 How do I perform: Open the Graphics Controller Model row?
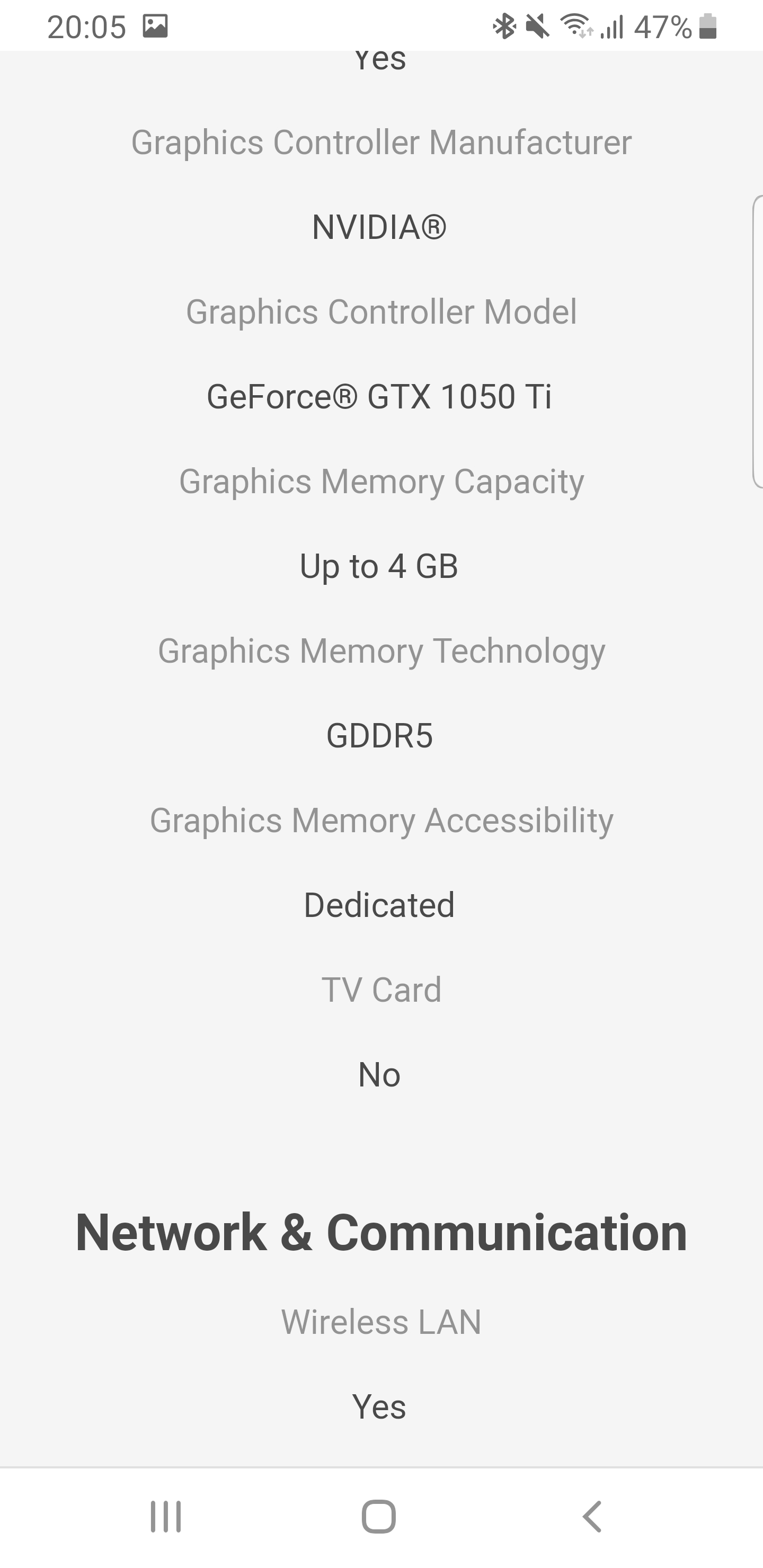coord(381,311)
